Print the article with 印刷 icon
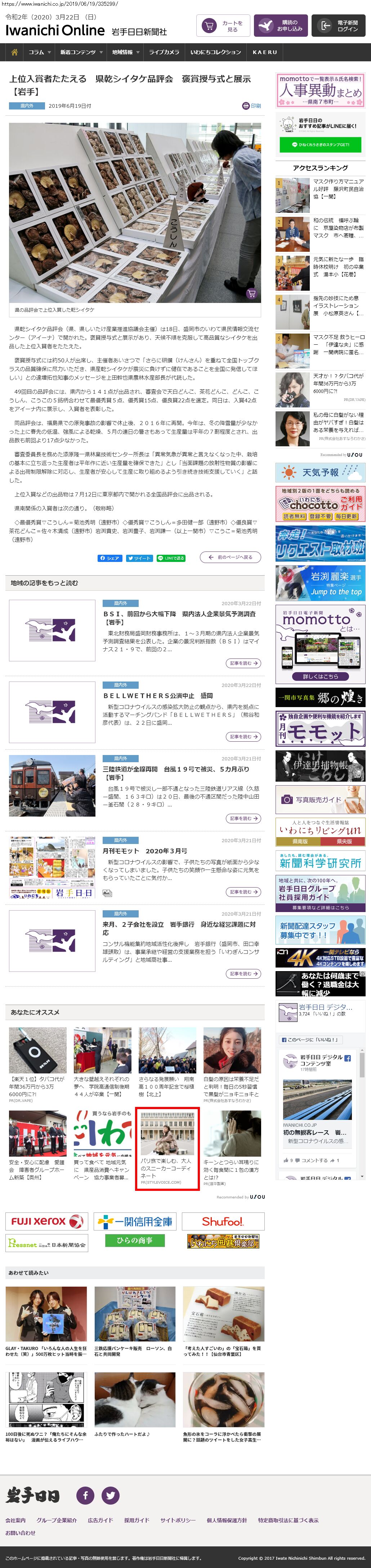 pyautogui.click(x=251, y=106)
